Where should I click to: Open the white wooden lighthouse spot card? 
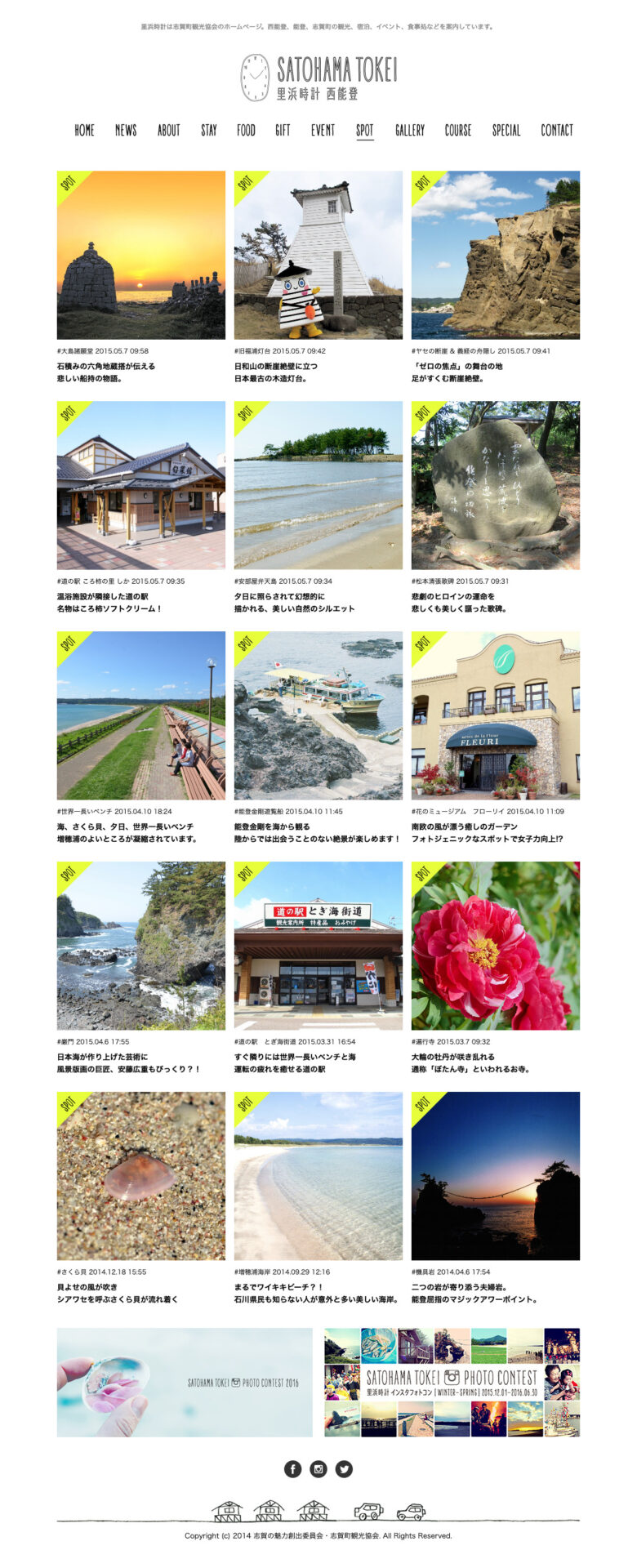(318, 255)
